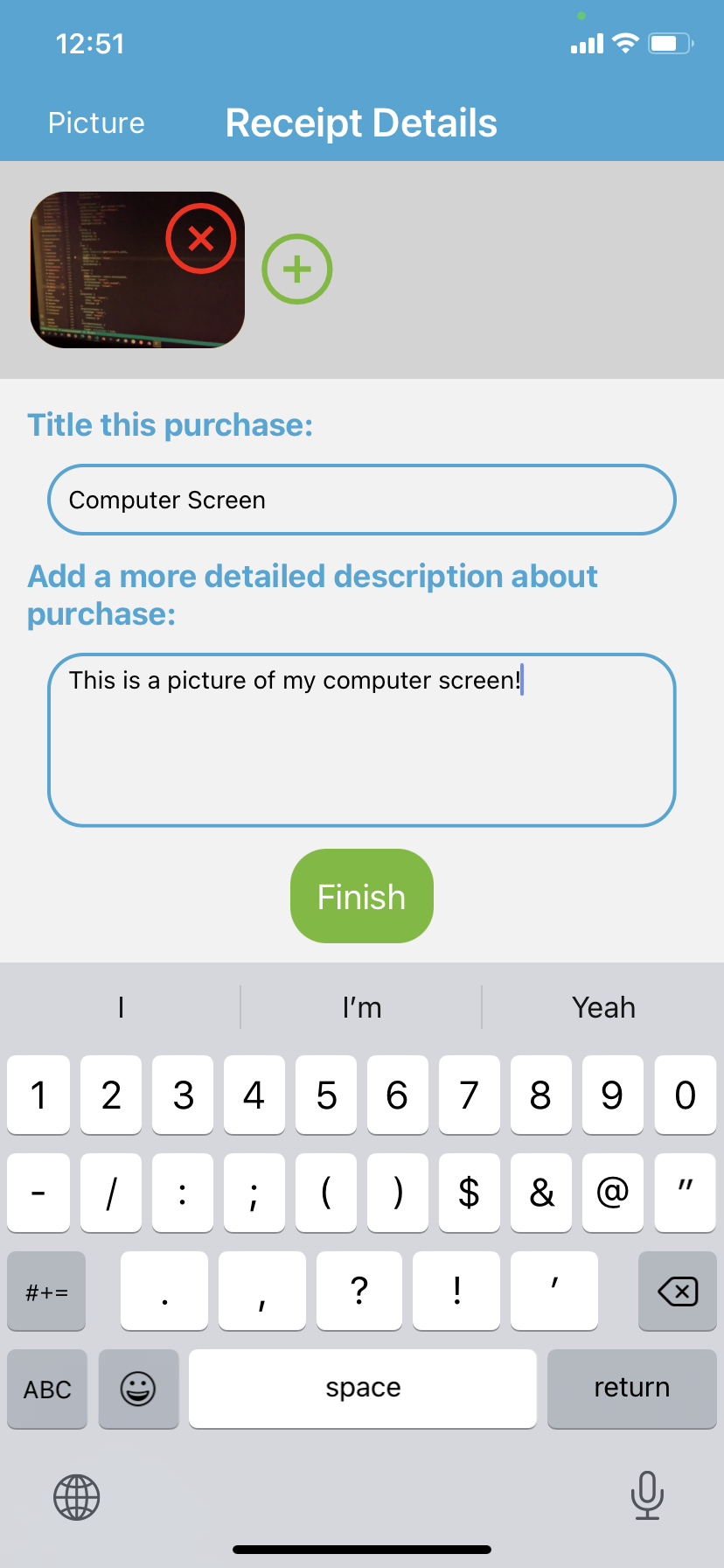Viewport: 724px width, 1568px height.
Task: Open the emoji keyboard
Action: pos(138,1389)
